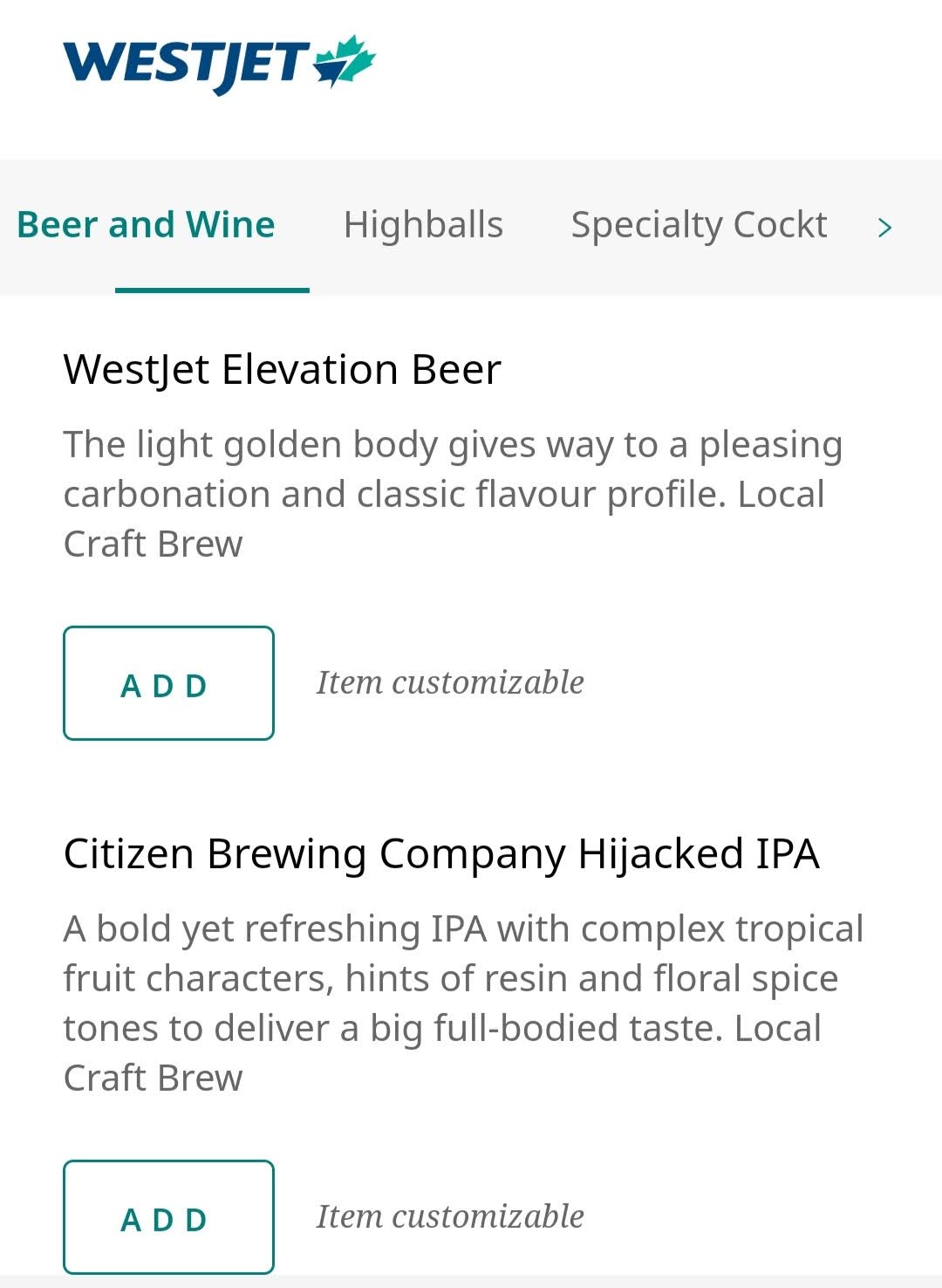Click Item customizable next to Elevation Beer ADD
The height and width of the screenshot is (1288, 942).
tap(450, 683)
